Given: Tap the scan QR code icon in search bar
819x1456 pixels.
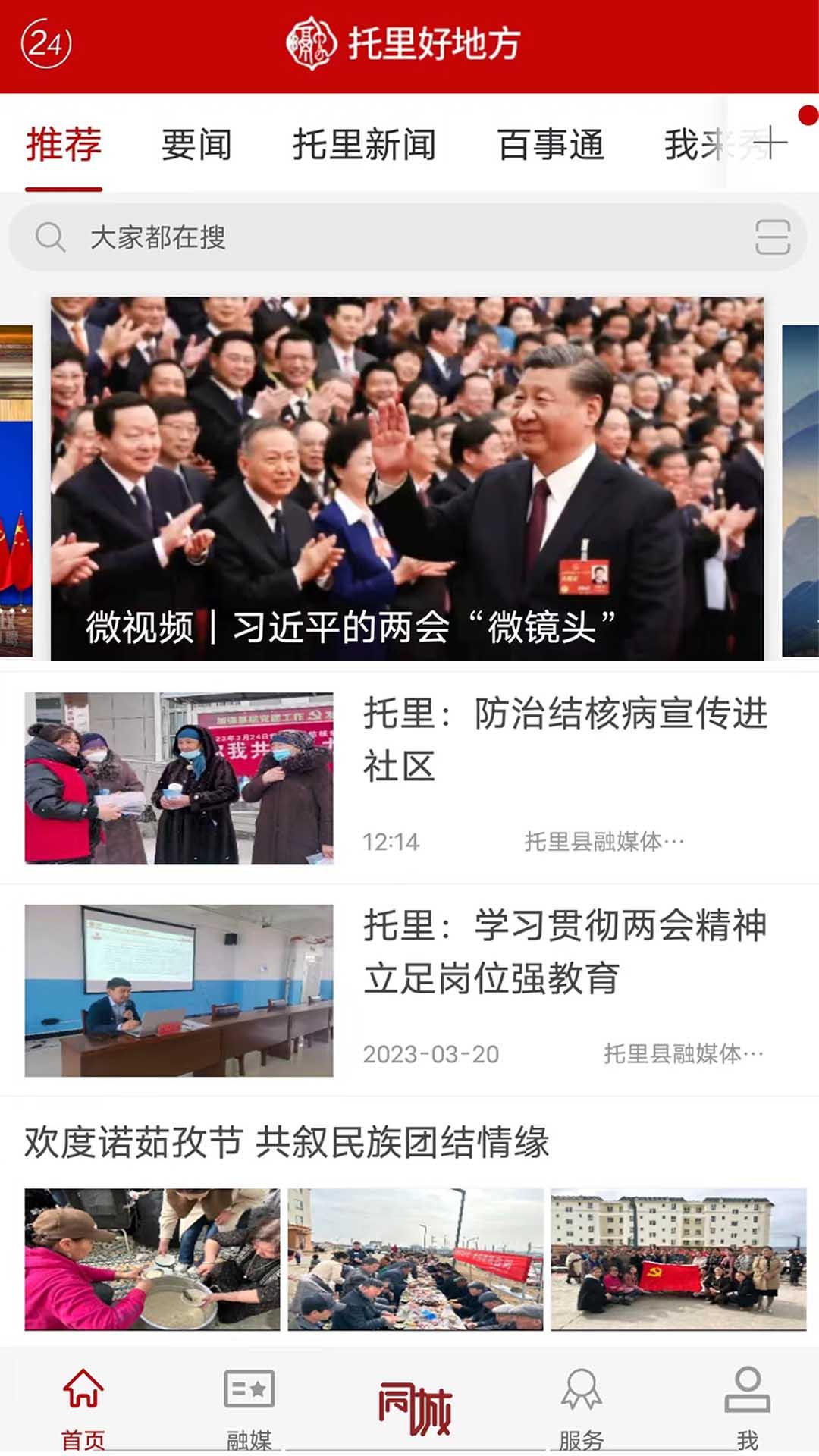Looking at the screenshot, I should pos(772,238).
